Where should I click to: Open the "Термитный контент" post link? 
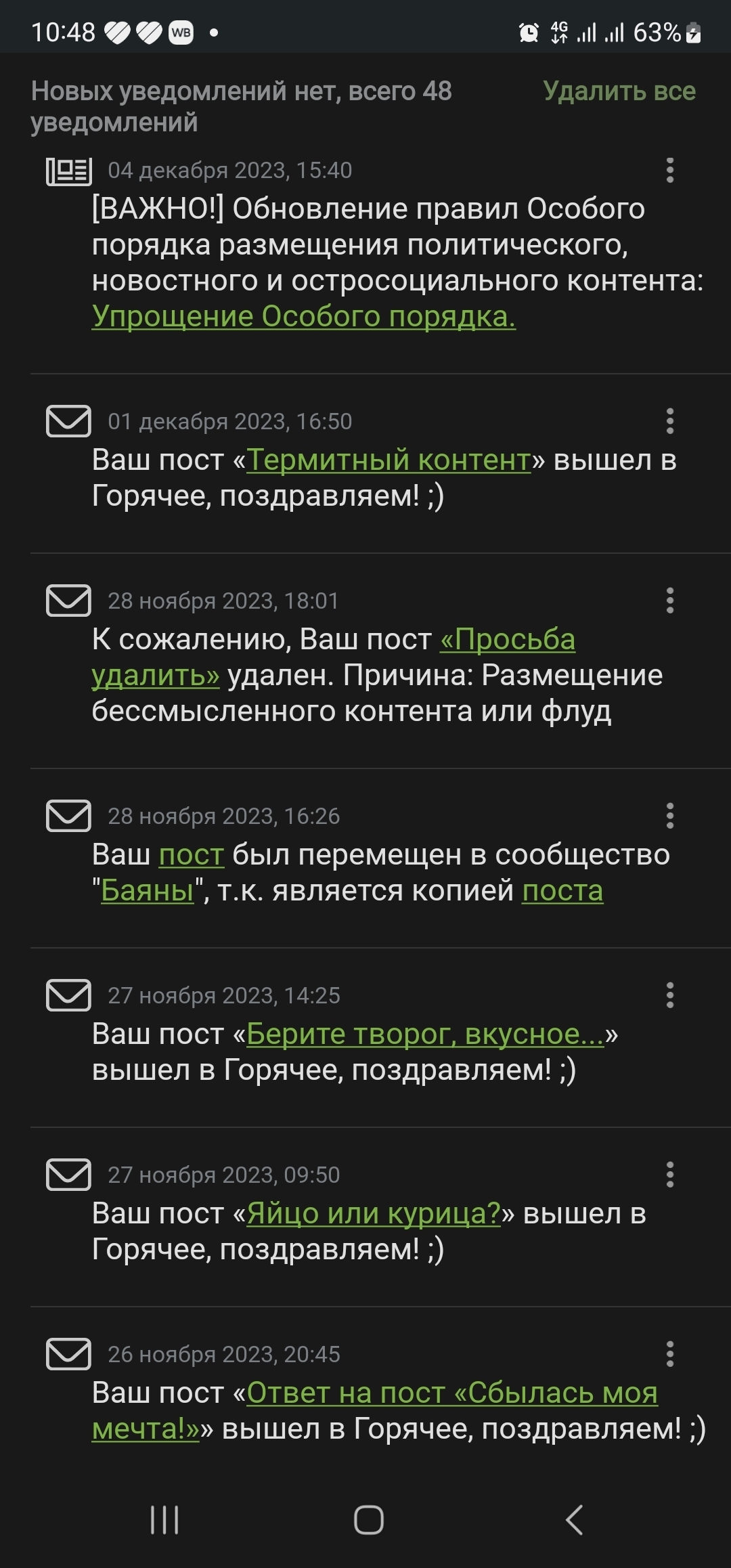(389, 460)
